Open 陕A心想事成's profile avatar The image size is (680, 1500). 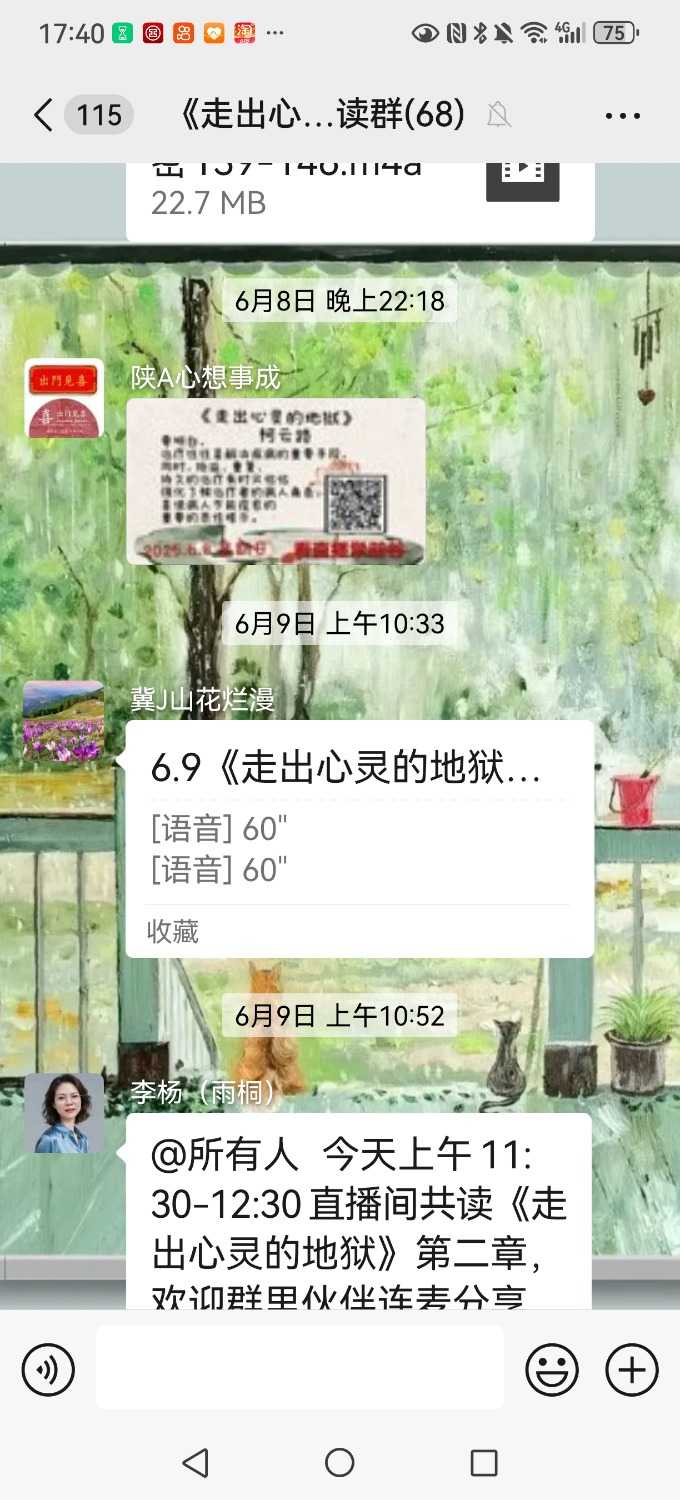coord(64,399)
